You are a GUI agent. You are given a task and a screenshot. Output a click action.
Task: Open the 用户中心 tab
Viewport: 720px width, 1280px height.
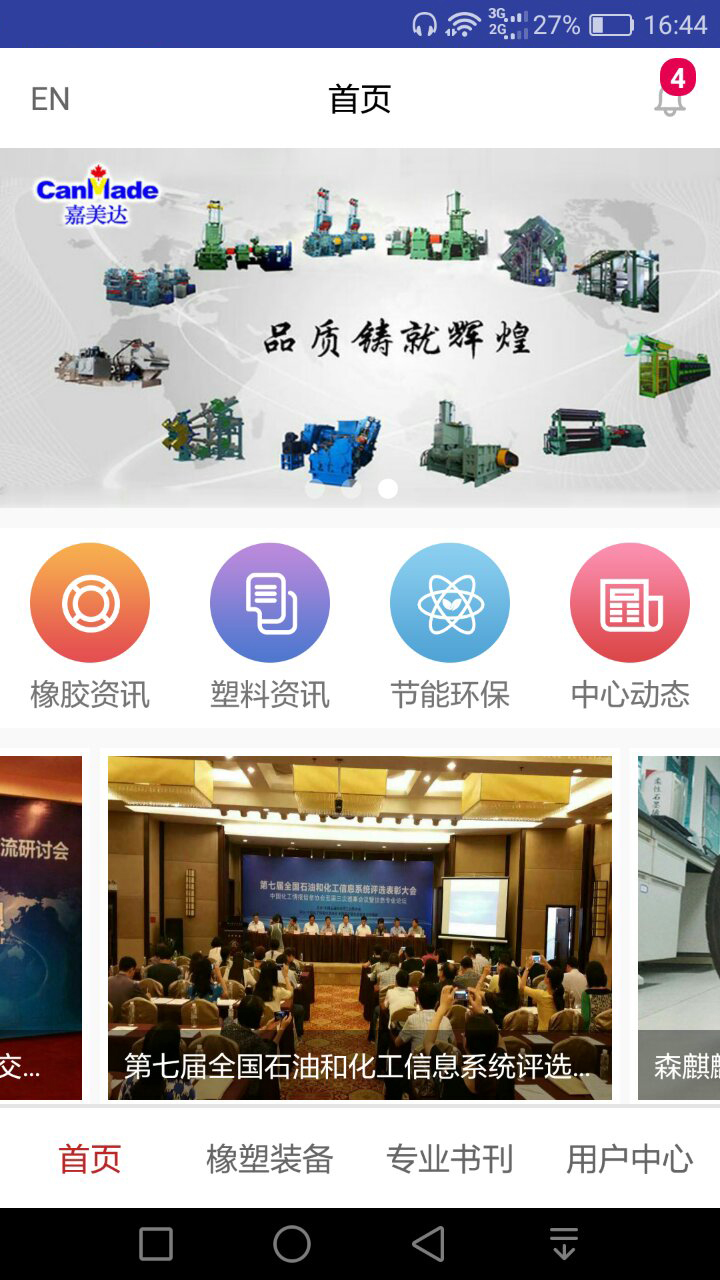[x=629, y=1158]
